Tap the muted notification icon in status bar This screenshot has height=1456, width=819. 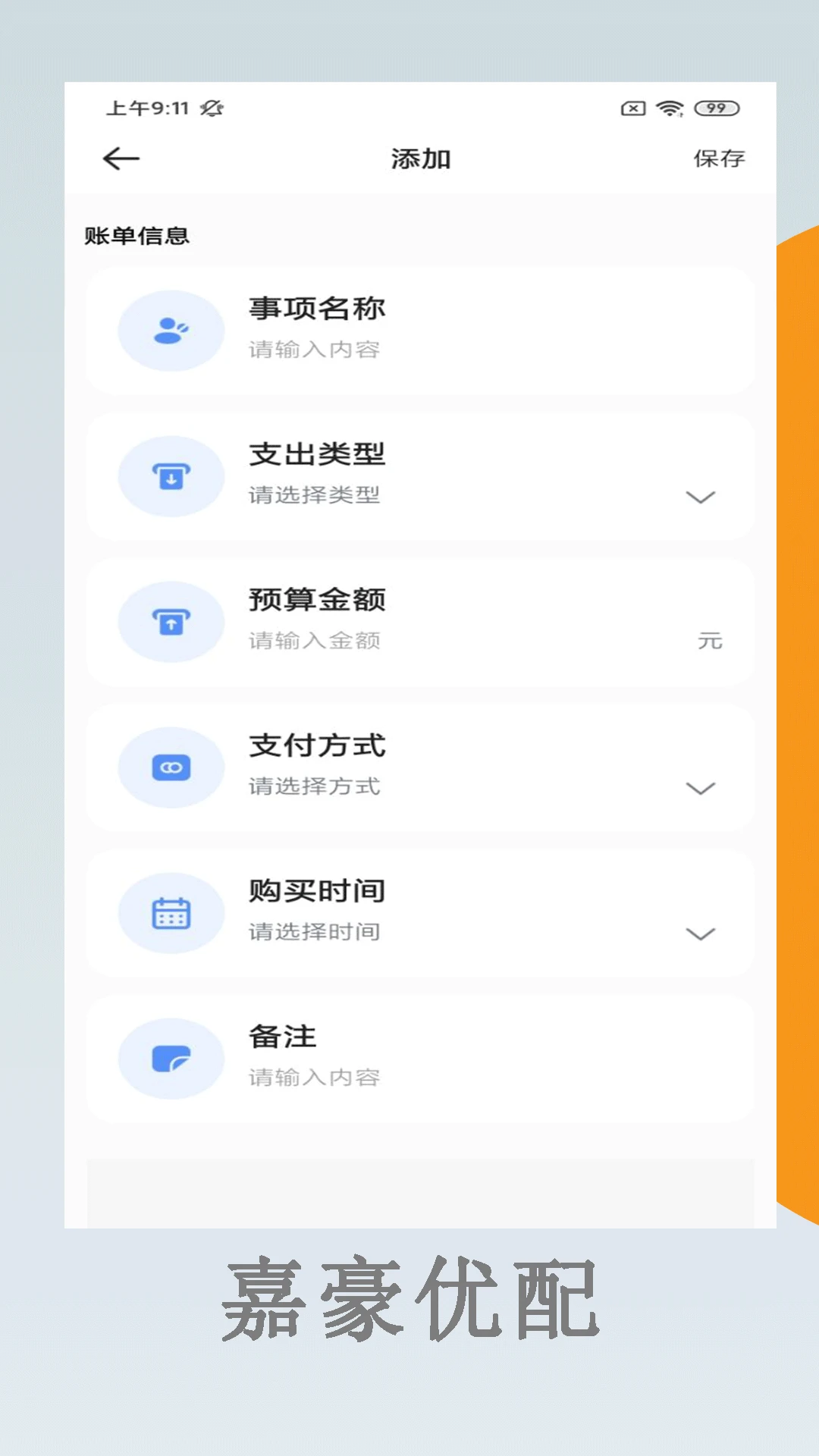[210, 108]
